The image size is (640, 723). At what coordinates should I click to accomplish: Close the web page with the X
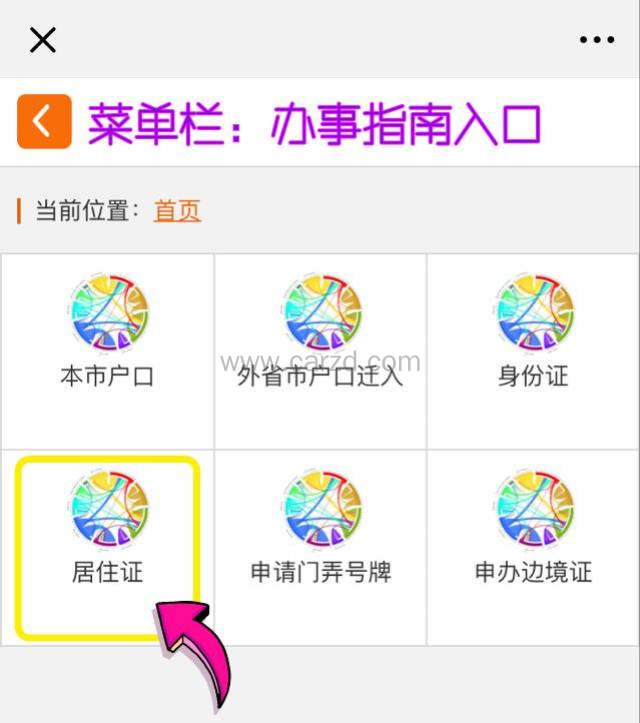click(43, 40)
